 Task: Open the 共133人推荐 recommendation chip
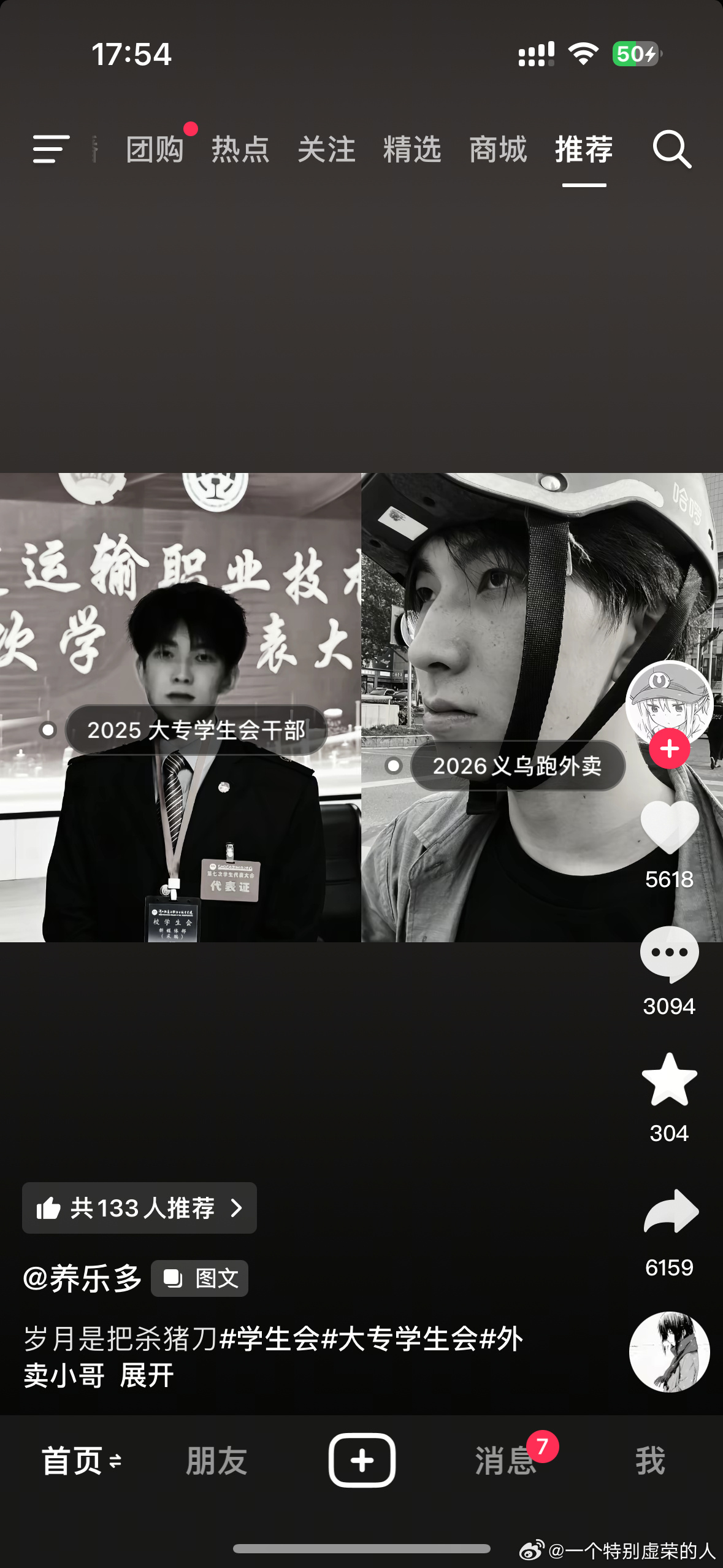(139, 1208)
